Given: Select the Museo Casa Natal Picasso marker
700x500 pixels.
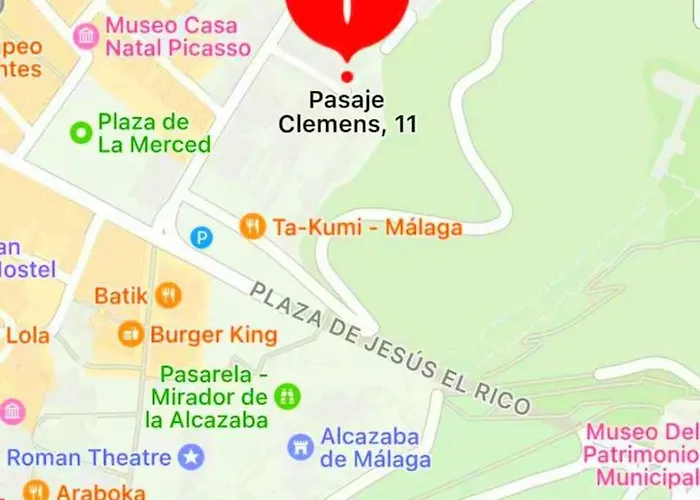Looking at the screenshot, I should 86,37.
